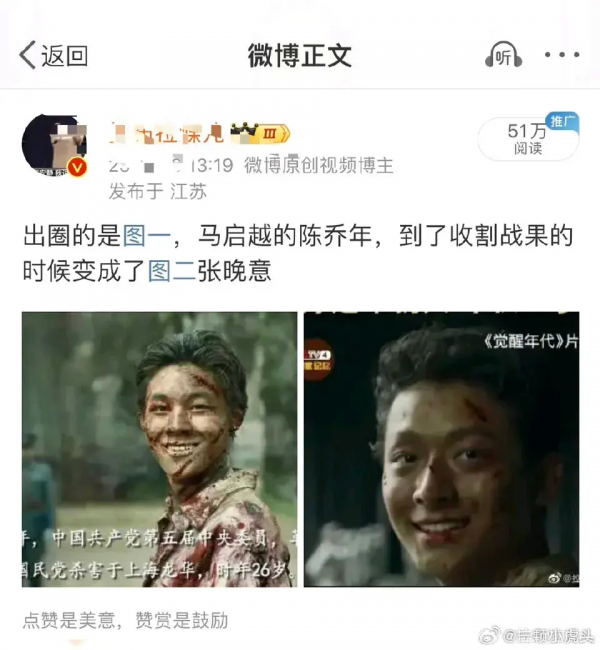Tap the 51万 阅读 promotion badge
Viewport: 600px width, 650px height.
click(527, 139)
